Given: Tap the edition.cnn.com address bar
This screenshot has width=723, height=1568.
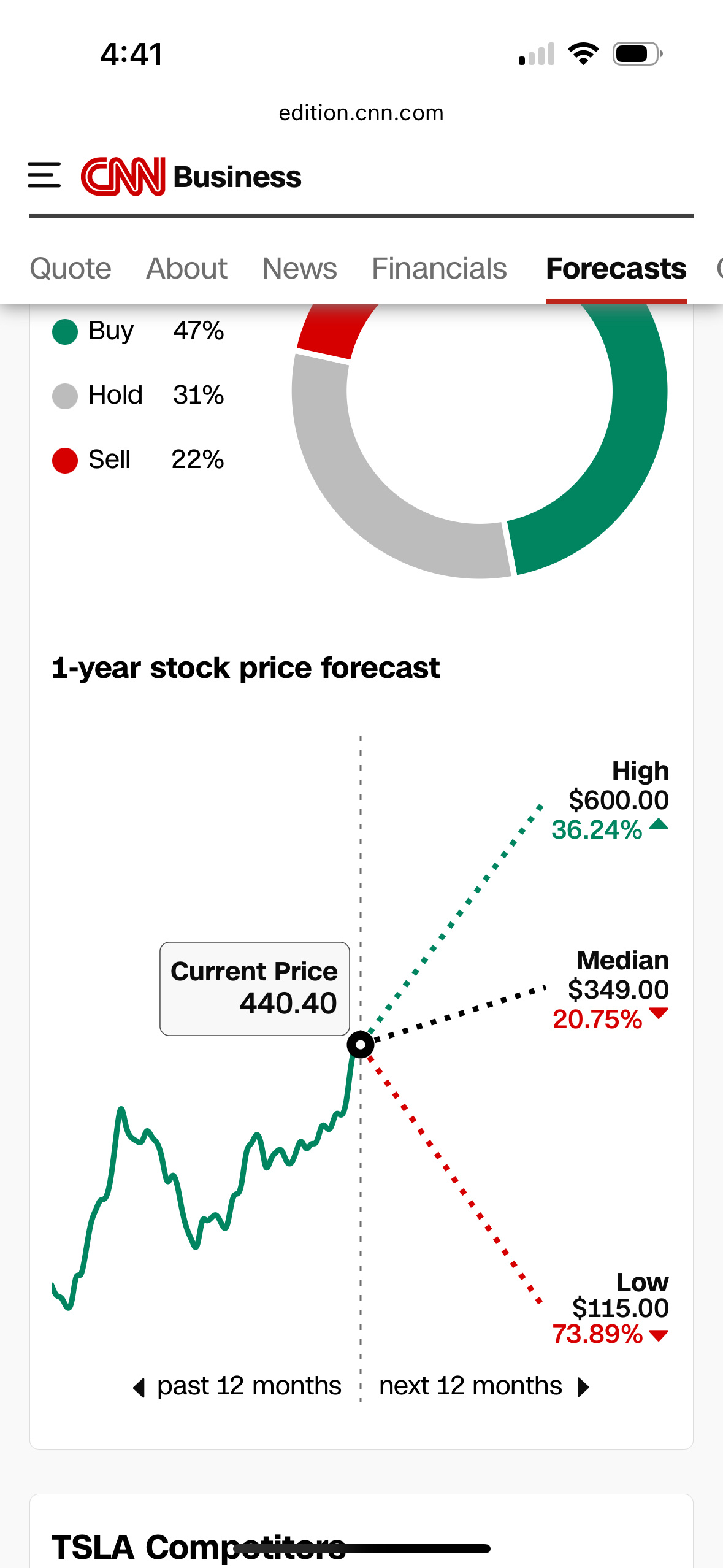Looking at the screenshot, I should click(361, 113).
